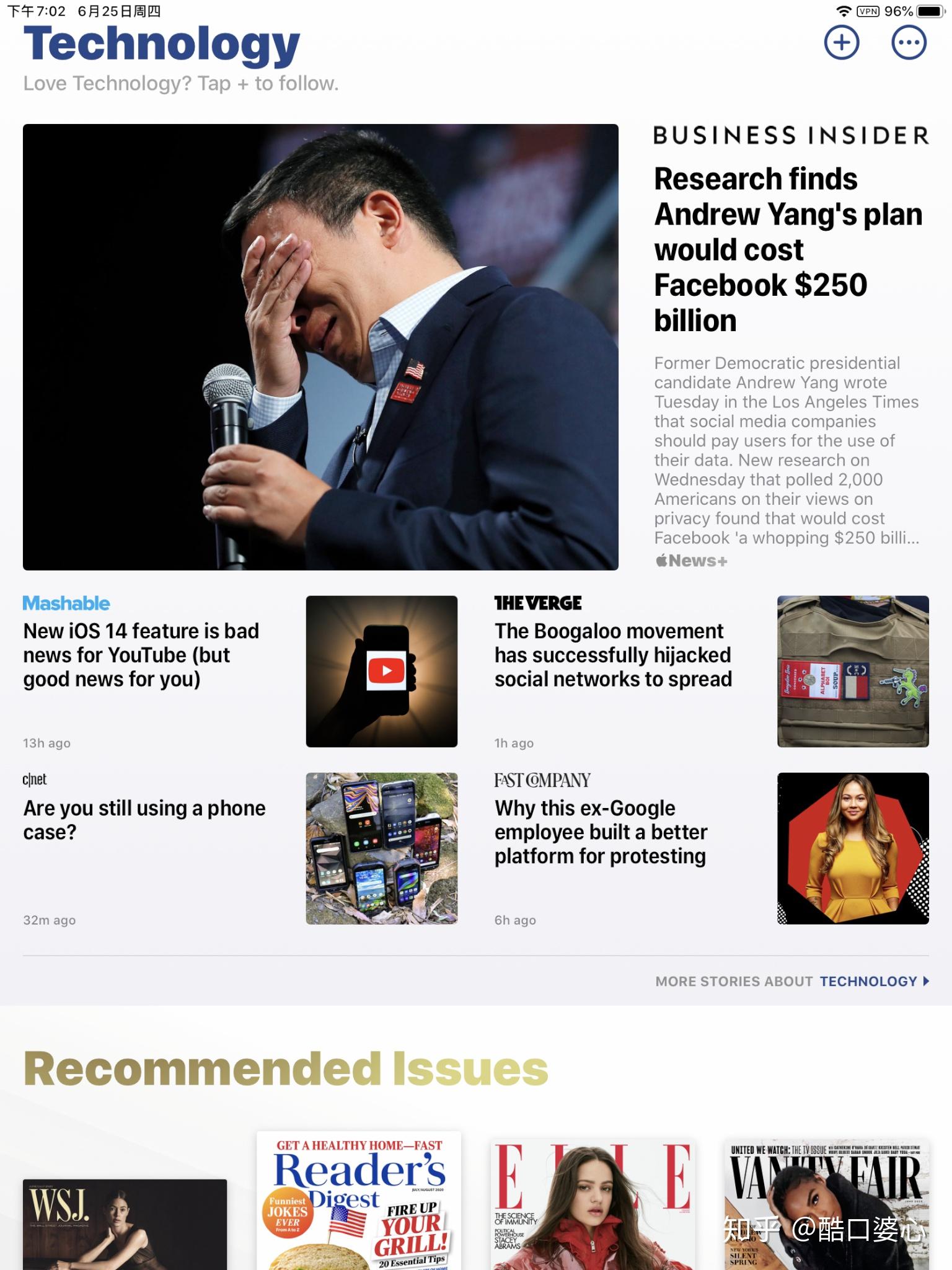Read the Boogaloo movement story
This screenshot has height=1270, width=952.
(x=612, y=655)
